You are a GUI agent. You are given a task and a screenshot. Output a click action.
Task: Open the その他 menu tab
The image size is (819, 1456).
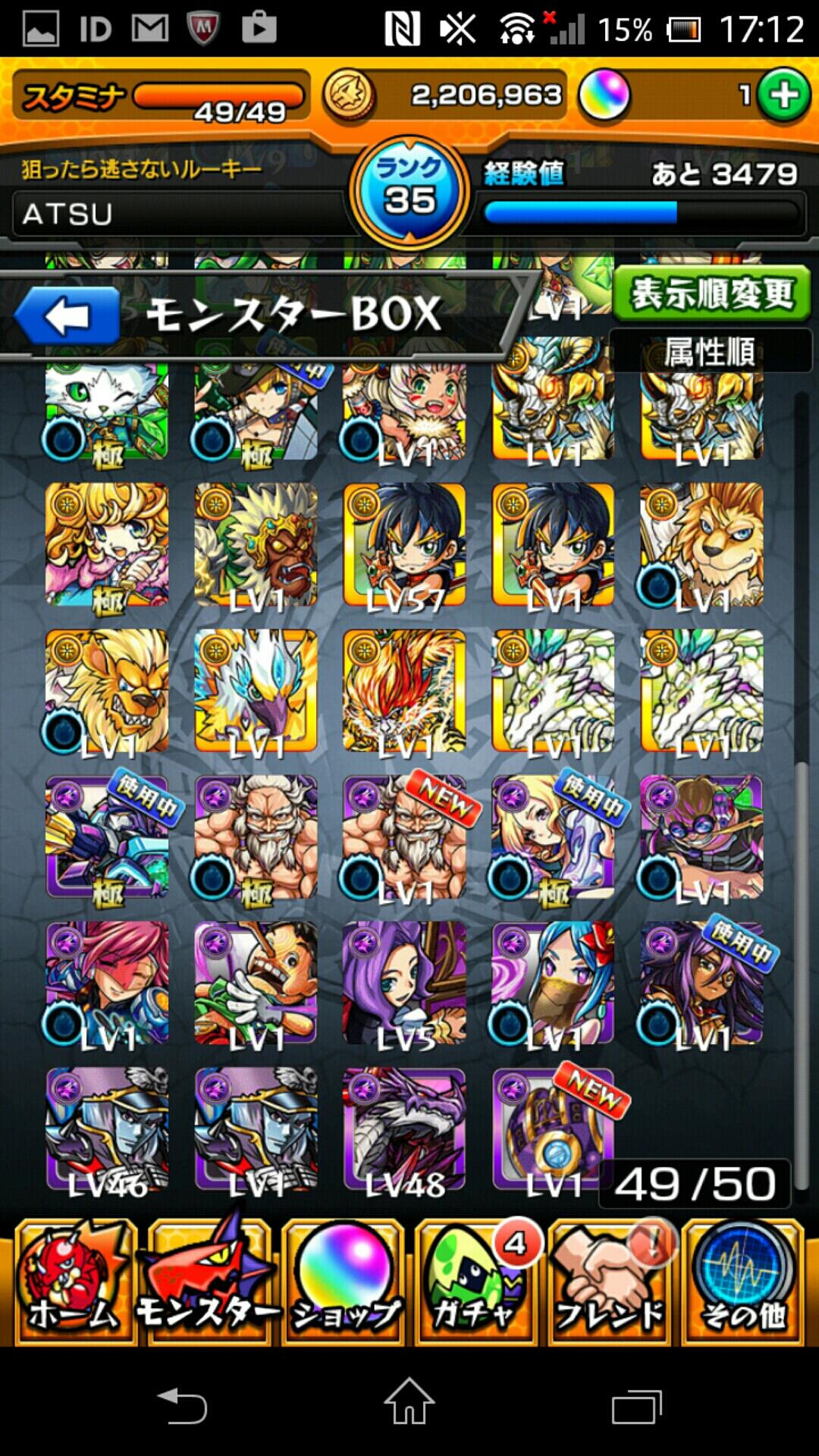pos(743,1282)
